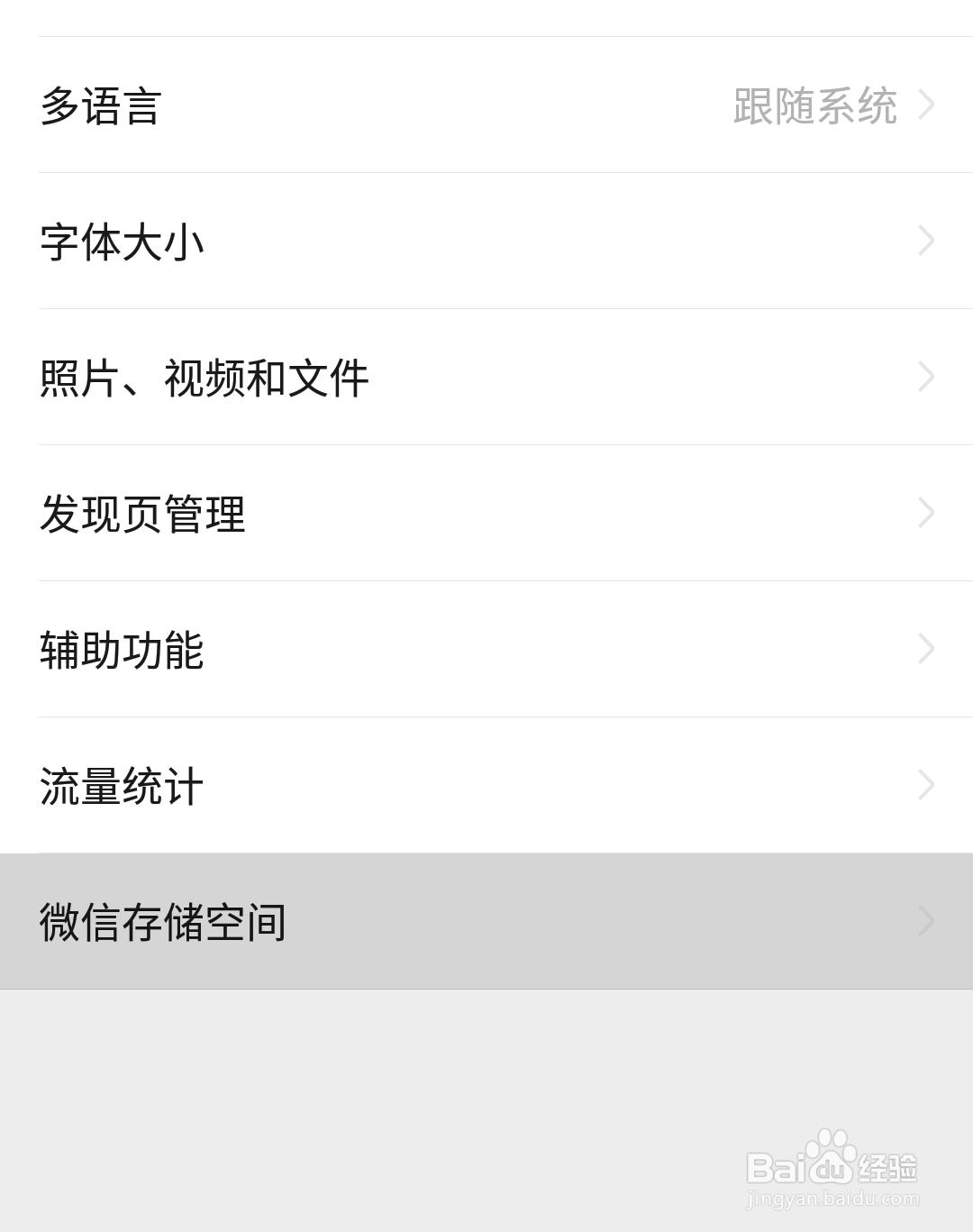Open 发现页管理 Discover page management
Viewport: 973px width, 1232px height.
tap(486, 513)
